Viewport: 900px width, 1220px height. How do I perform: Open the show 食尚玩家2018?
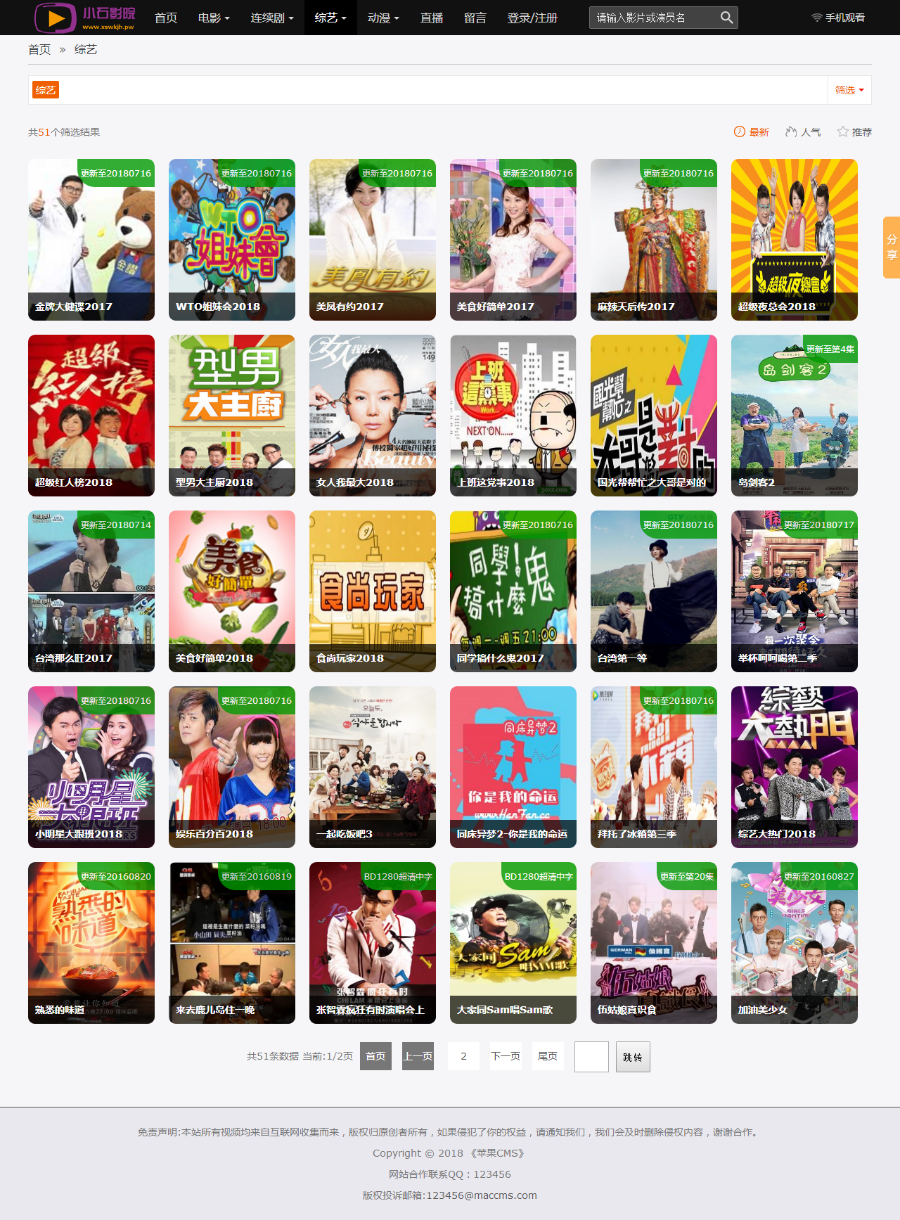tap(373, 591)
